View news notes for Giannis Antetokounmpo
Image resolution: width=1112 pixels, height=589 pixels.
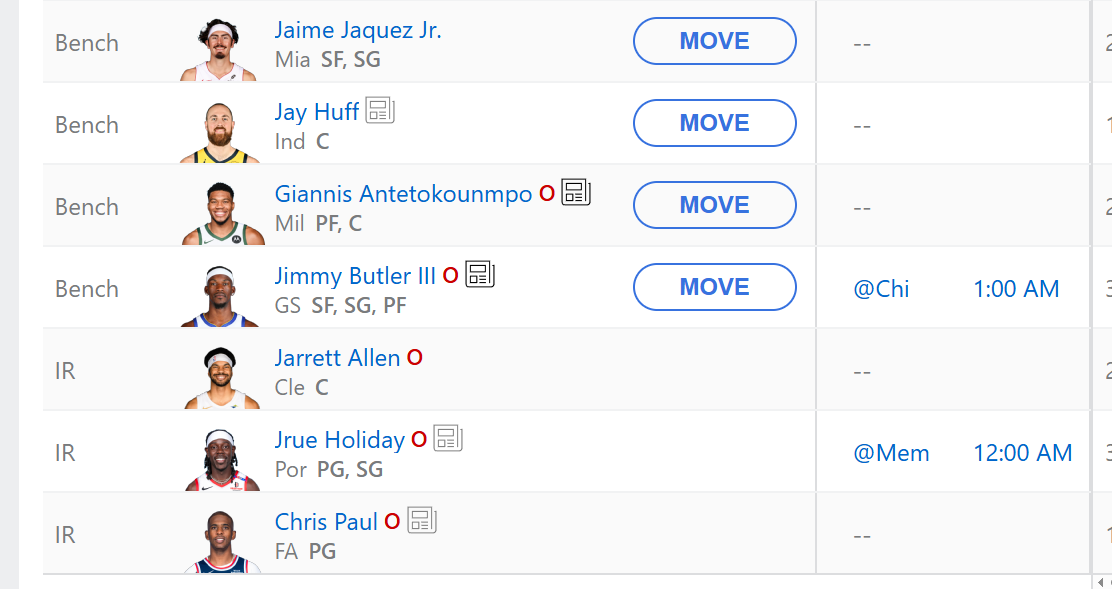coord(576,192)
